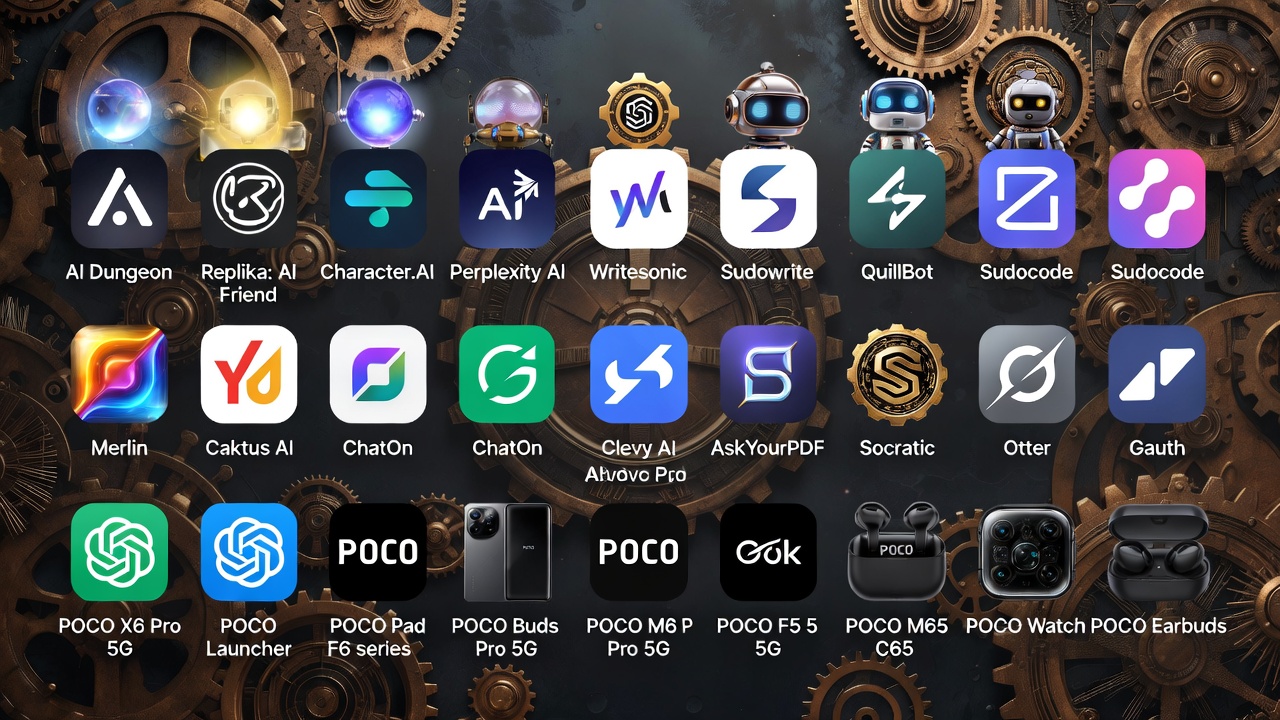Launch POCO Launcher
The height and width of the screenshot is (720, 1280).
coord(248,552)
